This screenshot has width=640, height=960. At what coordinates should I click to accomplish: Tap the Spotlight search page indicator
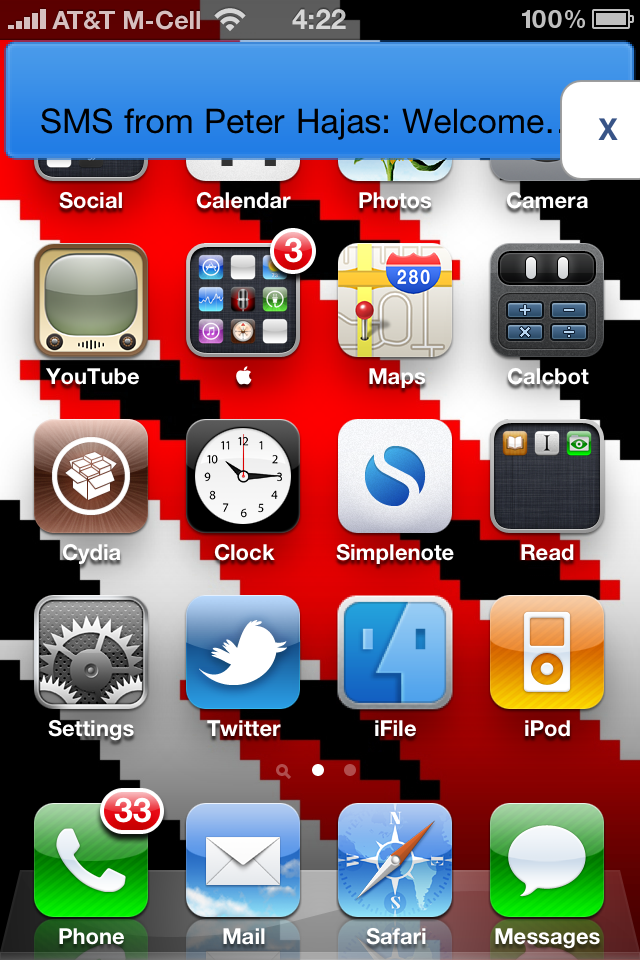(x=284, y=771)
